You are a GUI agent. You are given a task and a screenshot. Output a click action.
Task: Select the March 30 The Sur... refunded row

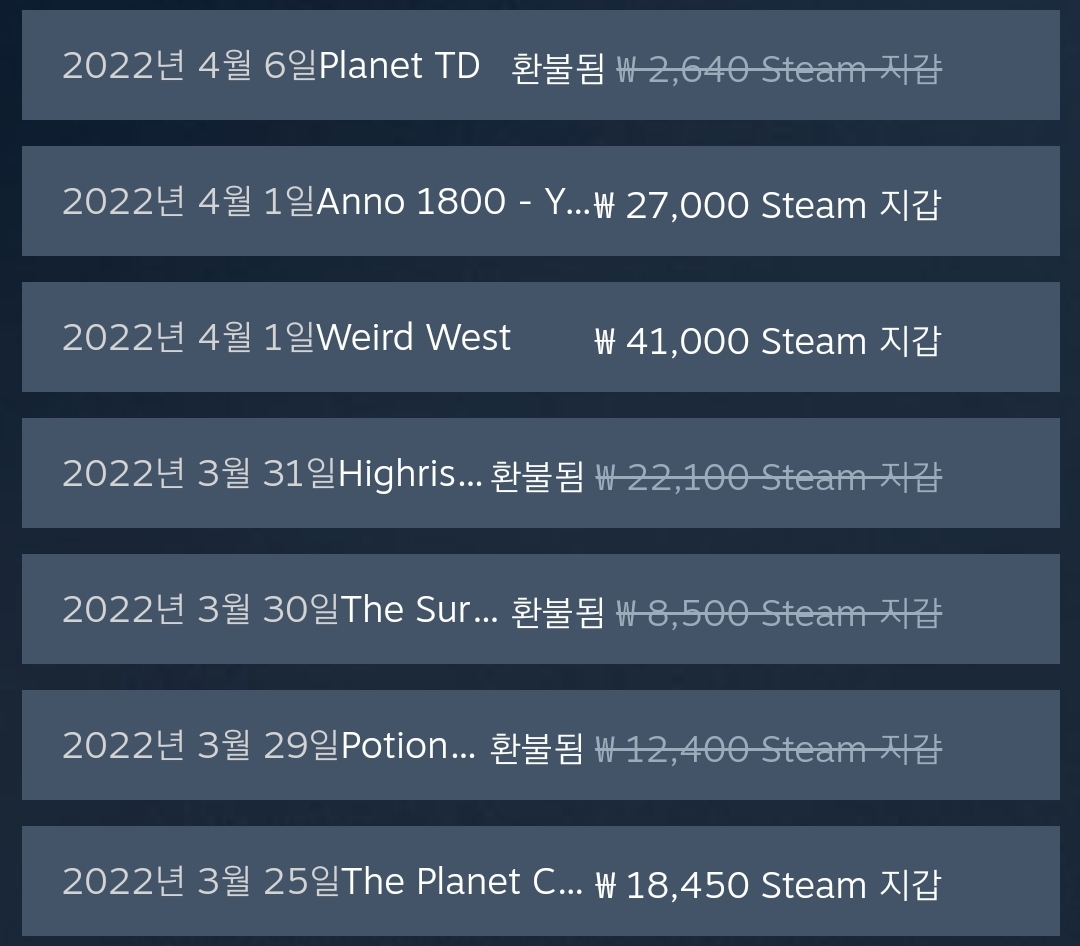point(540,610)
